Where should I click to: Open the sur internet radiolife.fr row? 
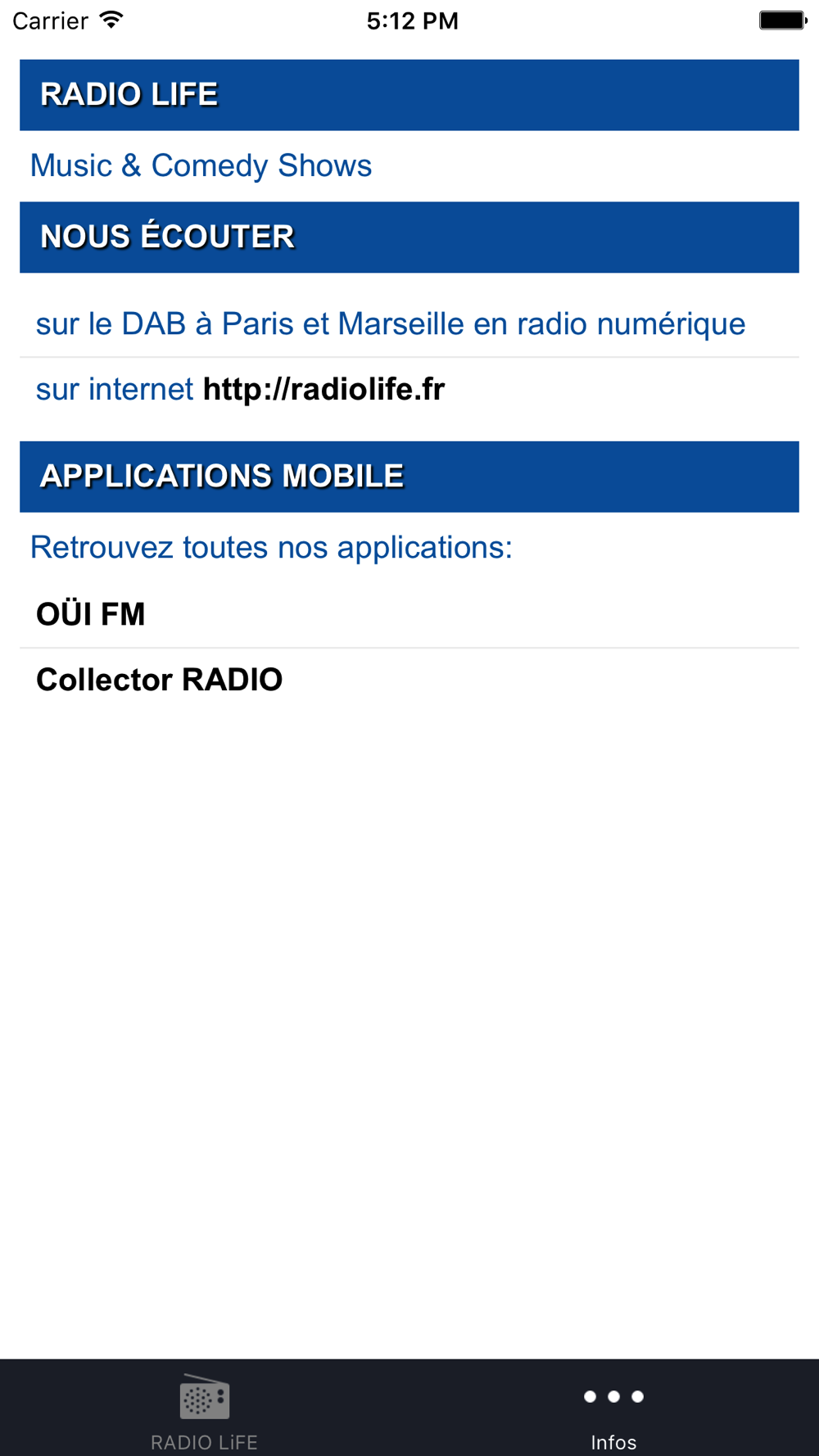point(409,390)
